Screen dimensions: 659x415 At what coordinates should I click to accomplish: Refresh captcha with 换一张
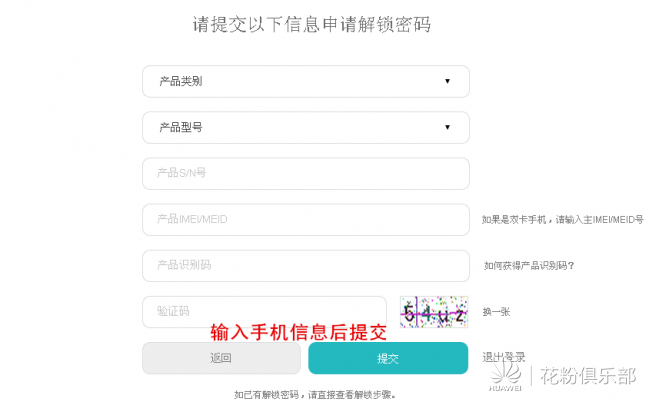[x=496, y=312]
